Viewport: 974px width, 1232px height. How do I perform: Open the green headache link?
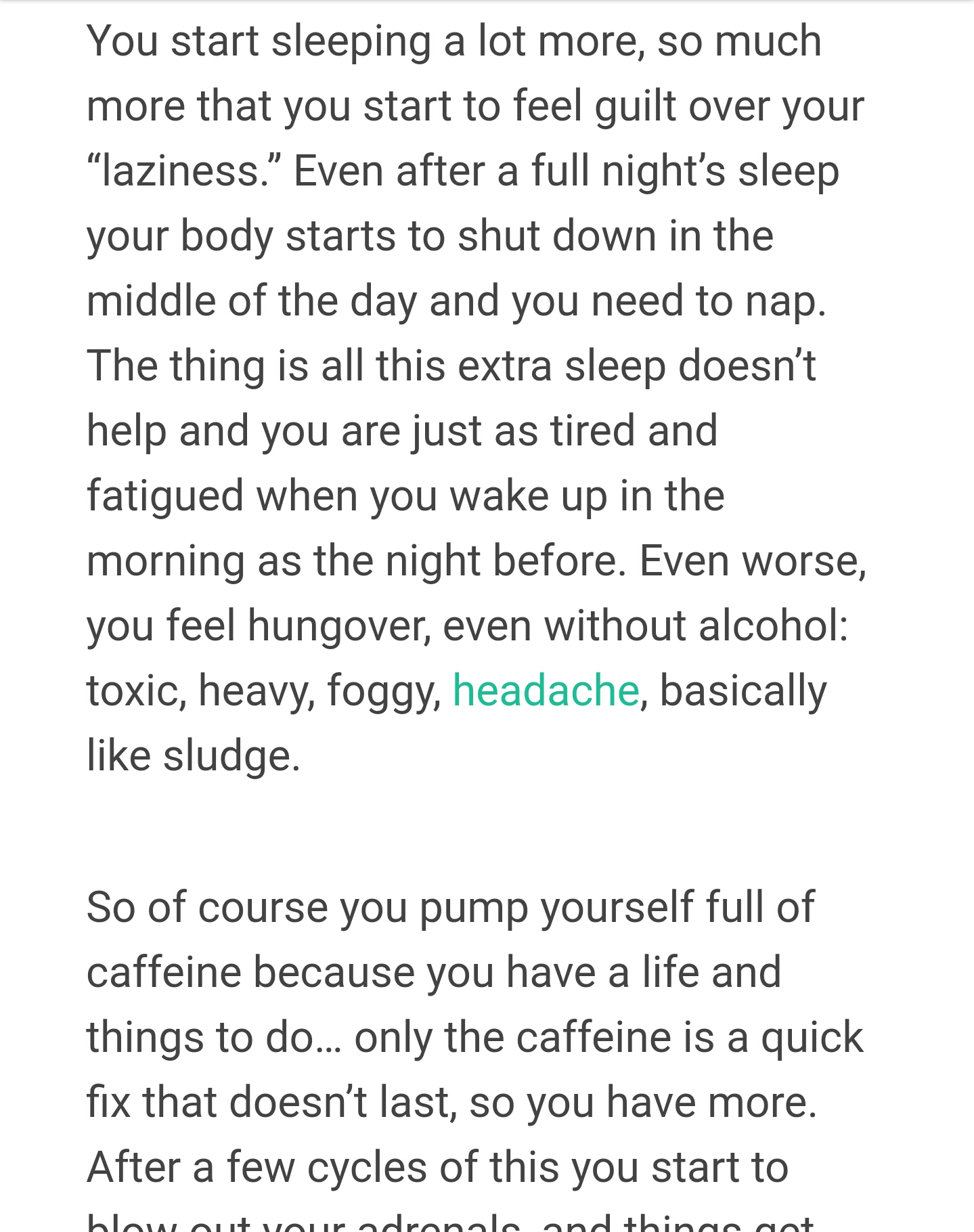pyautogui.click(x=546, y=691)
